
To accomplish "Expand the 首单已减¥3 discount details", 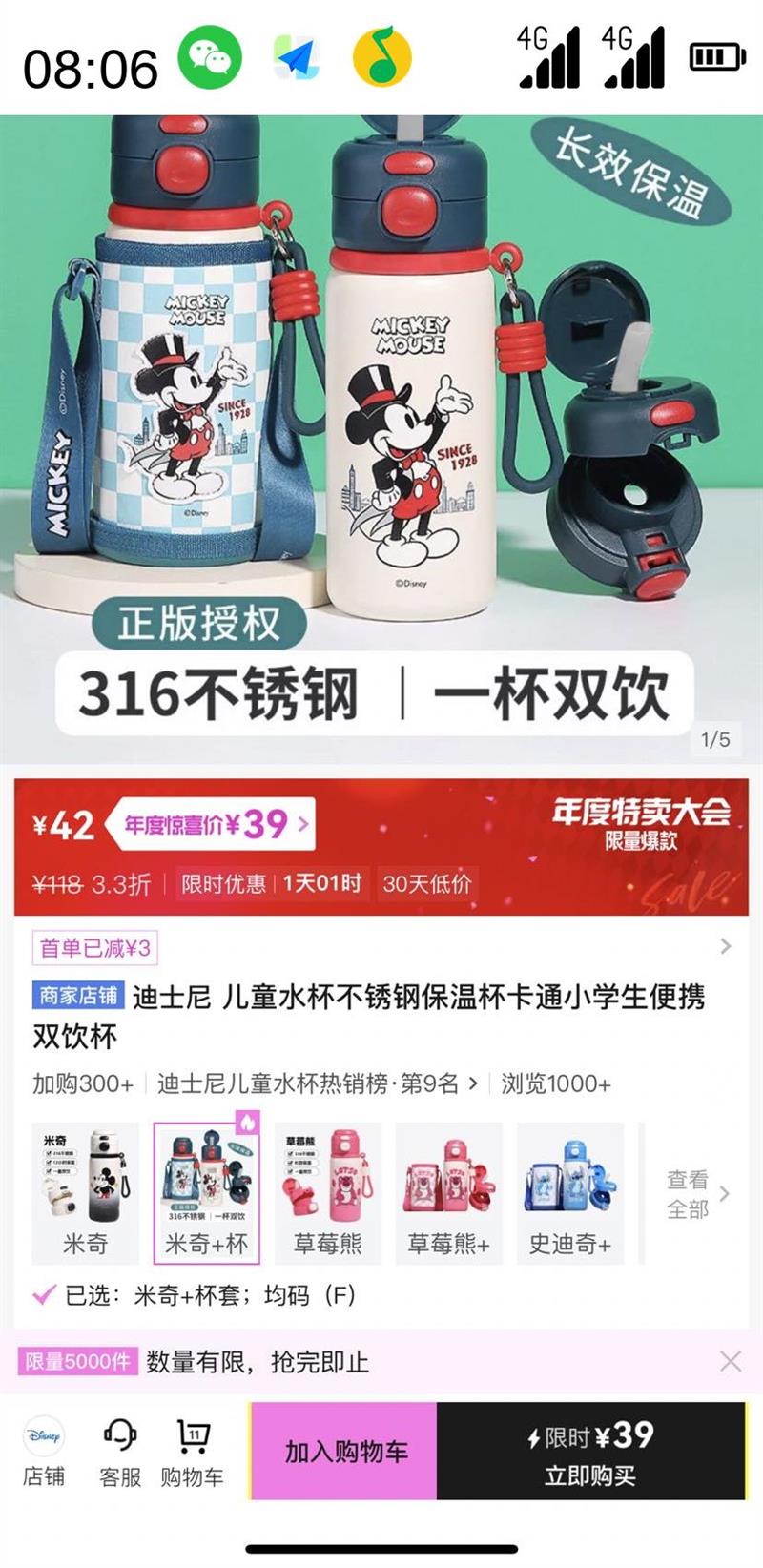I will [x=381, y=947].
